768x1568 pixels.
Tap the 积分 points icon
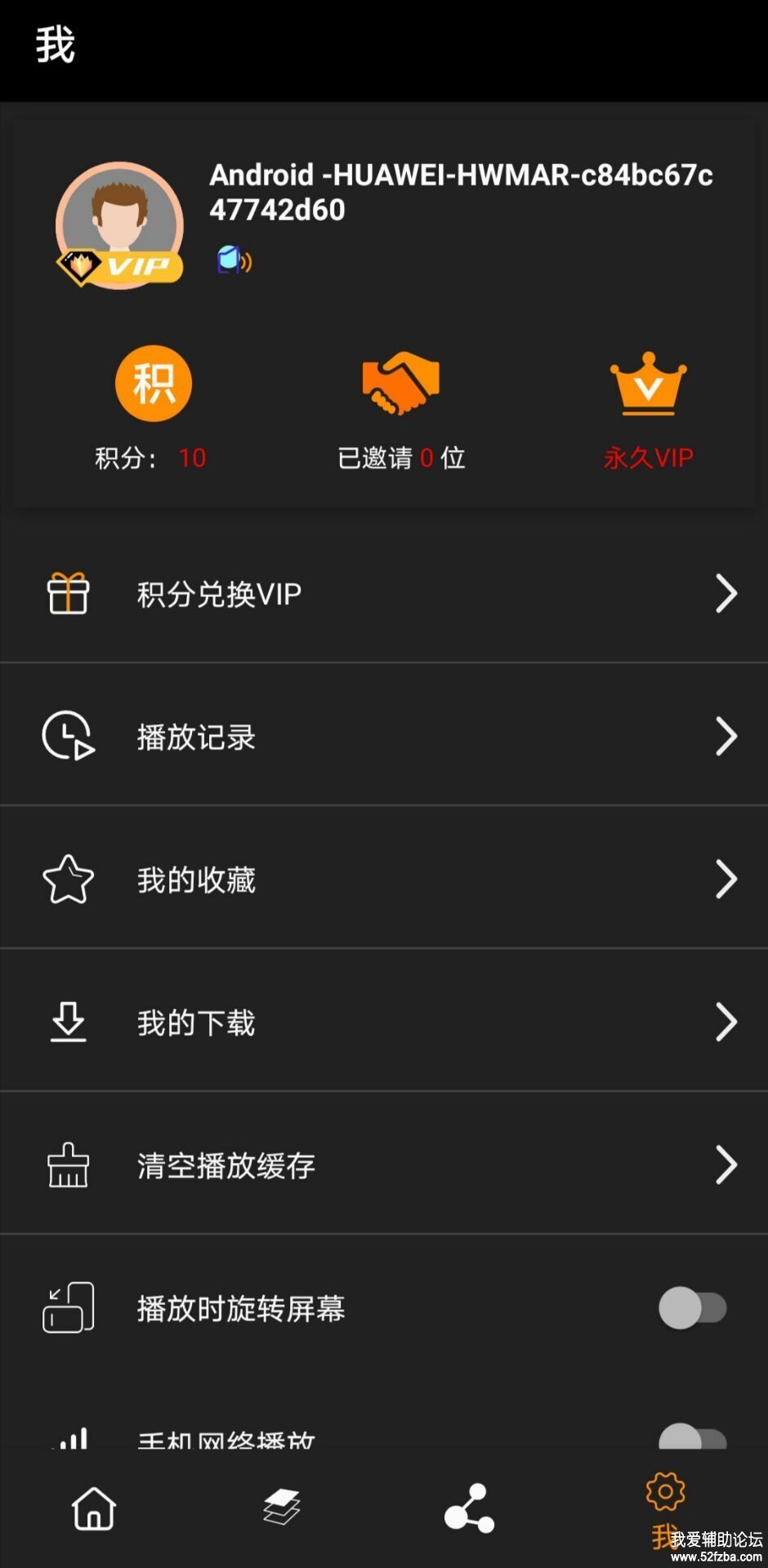coord(154,384)
